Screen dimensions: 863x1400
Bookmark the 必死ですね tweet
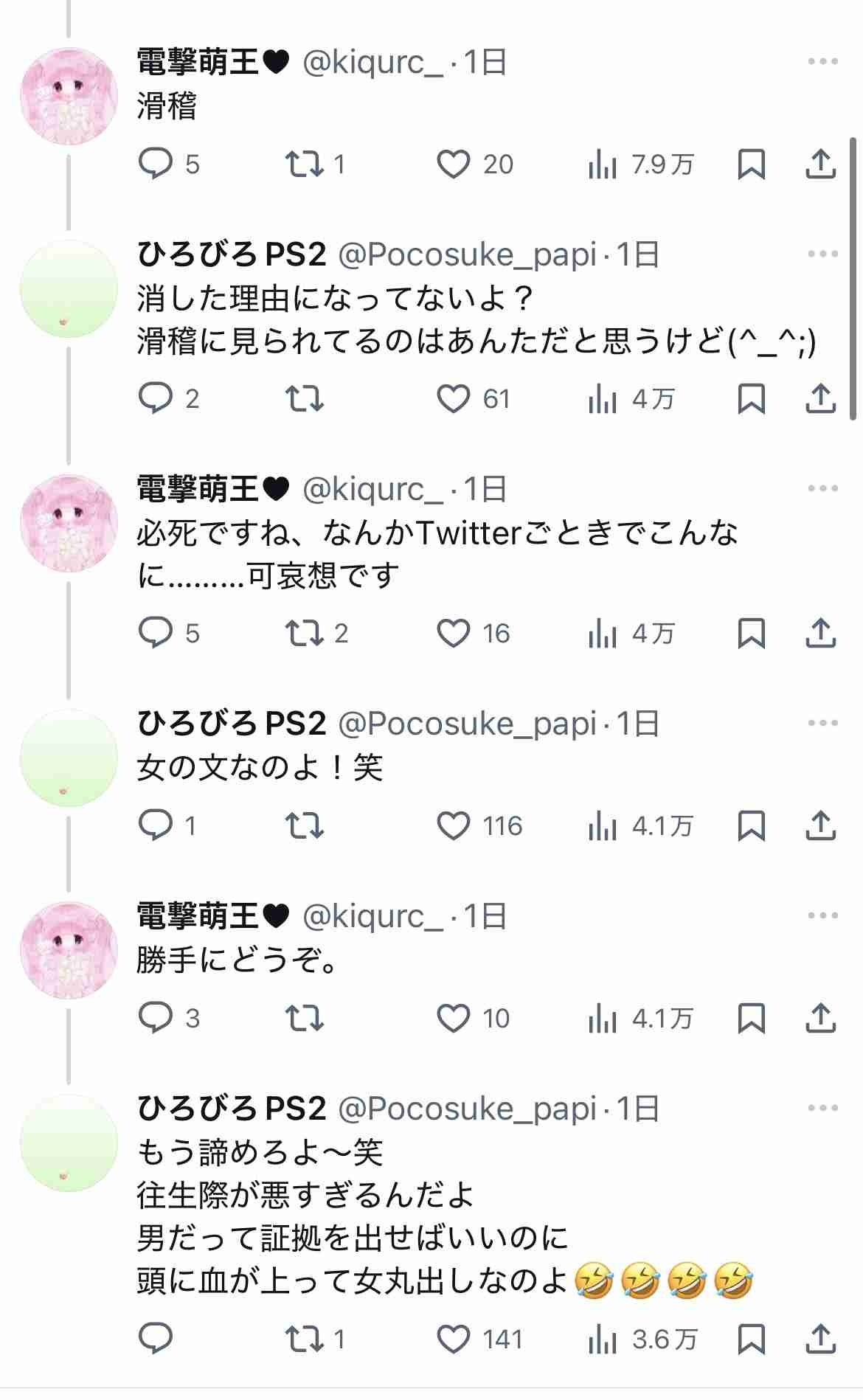pos(751,634)
